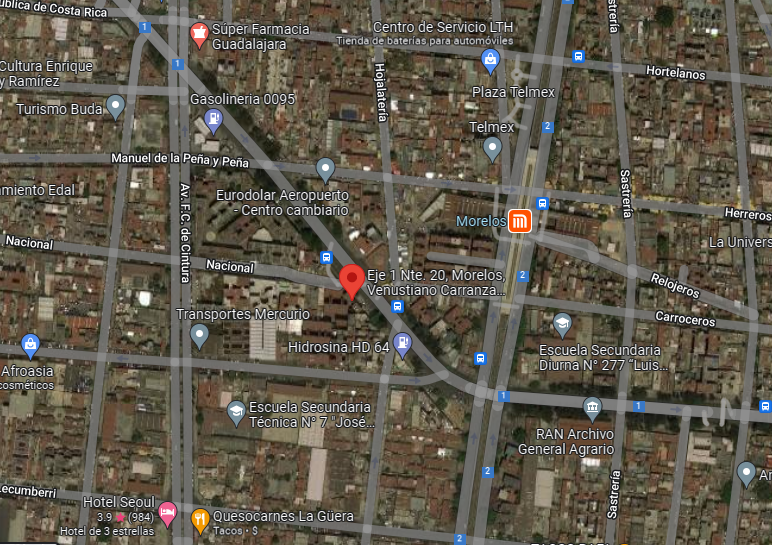Select the Transportes Mercurio pin
This screenshot has height=545, width=772.
[x=199, y=336]
